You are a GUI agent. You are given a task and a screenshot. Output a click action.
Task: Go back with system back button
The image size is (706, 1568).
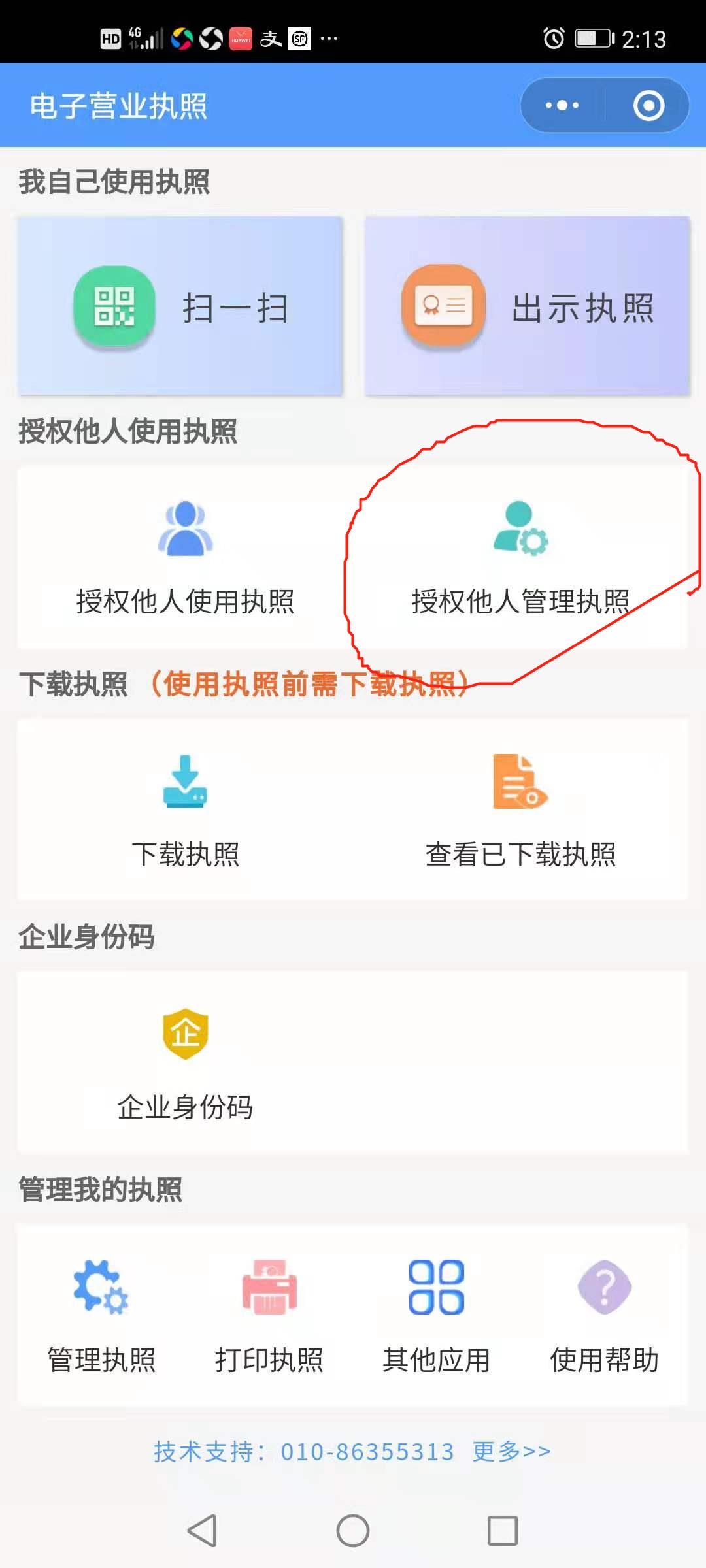pos(202,1530)
